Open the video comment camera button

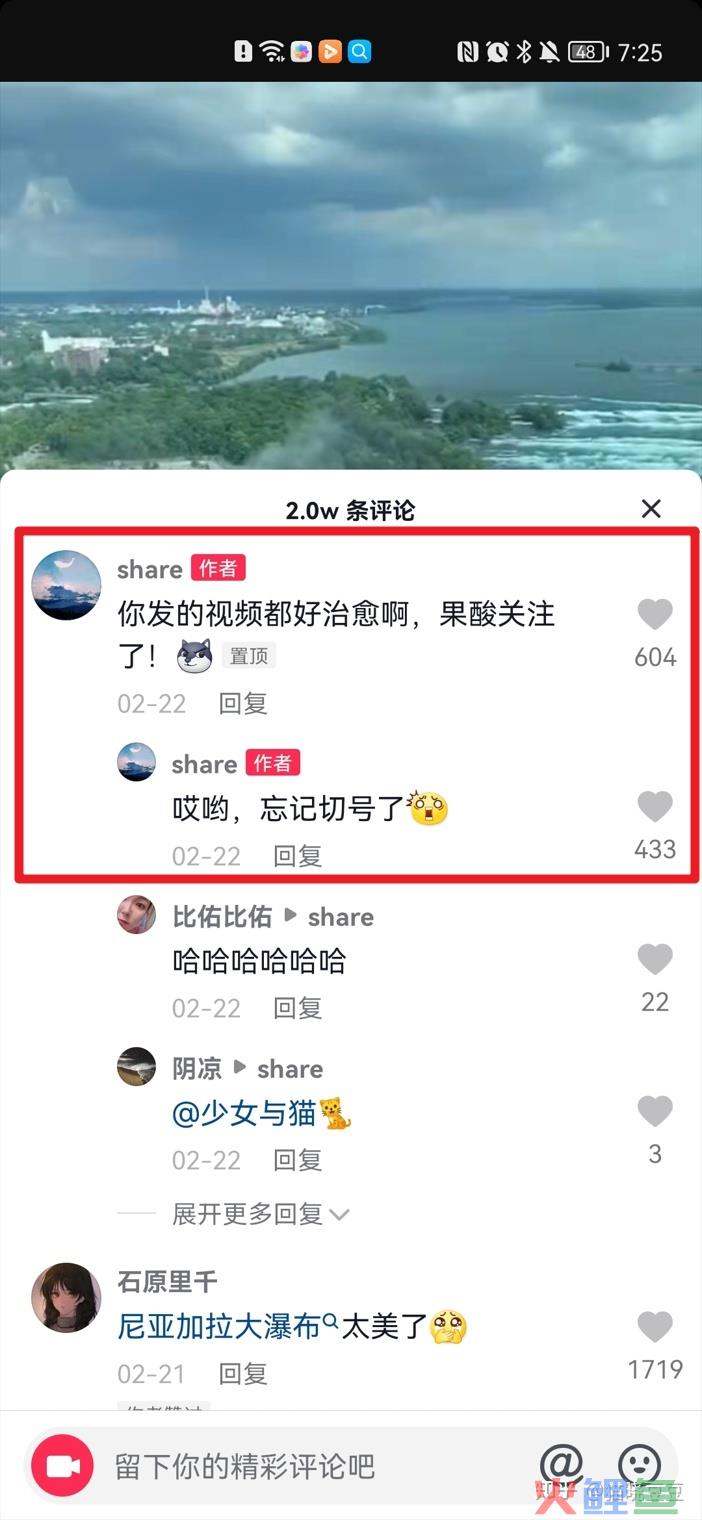[x=62, y=1467]
